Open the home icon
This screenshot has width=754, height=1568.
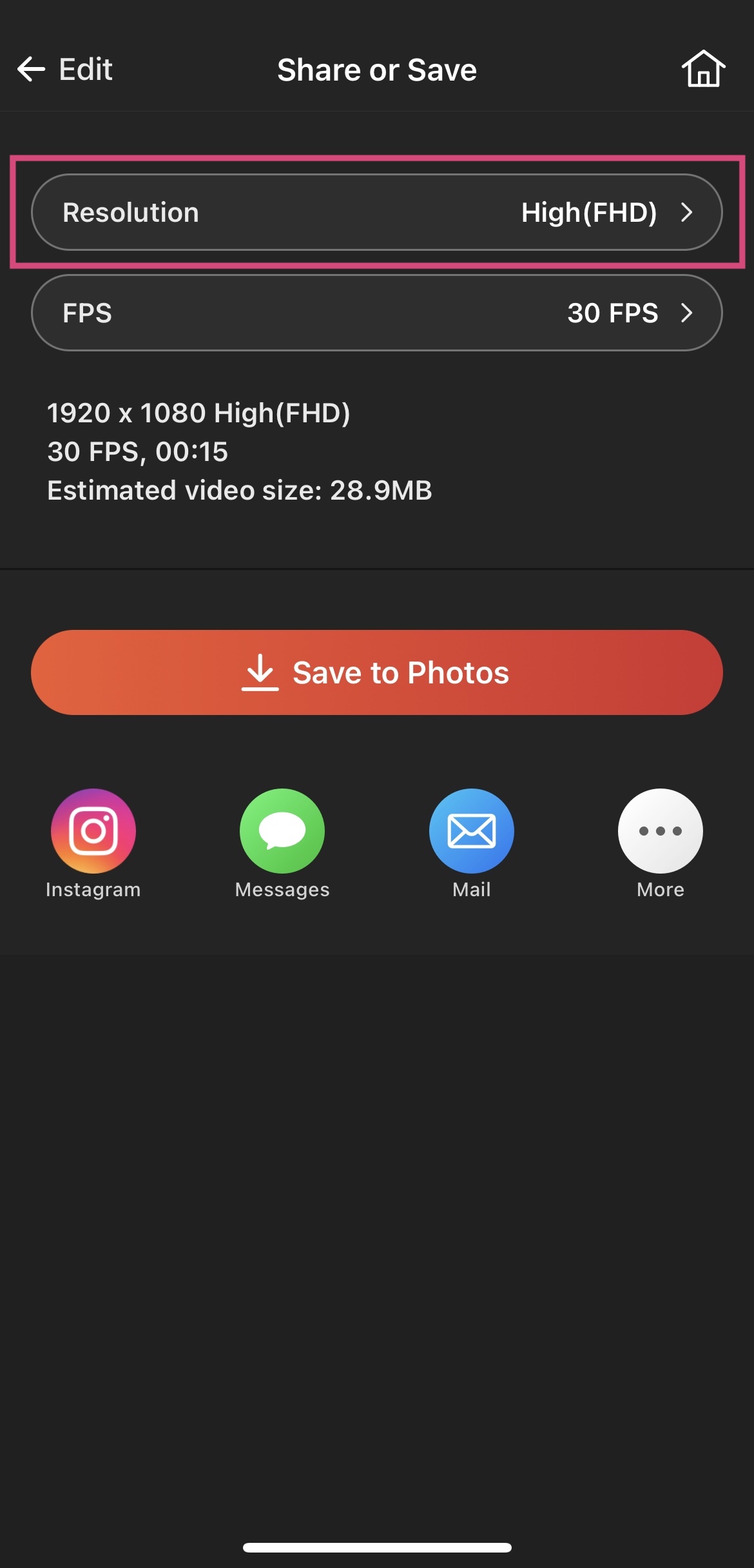click(x=703, y=69)
